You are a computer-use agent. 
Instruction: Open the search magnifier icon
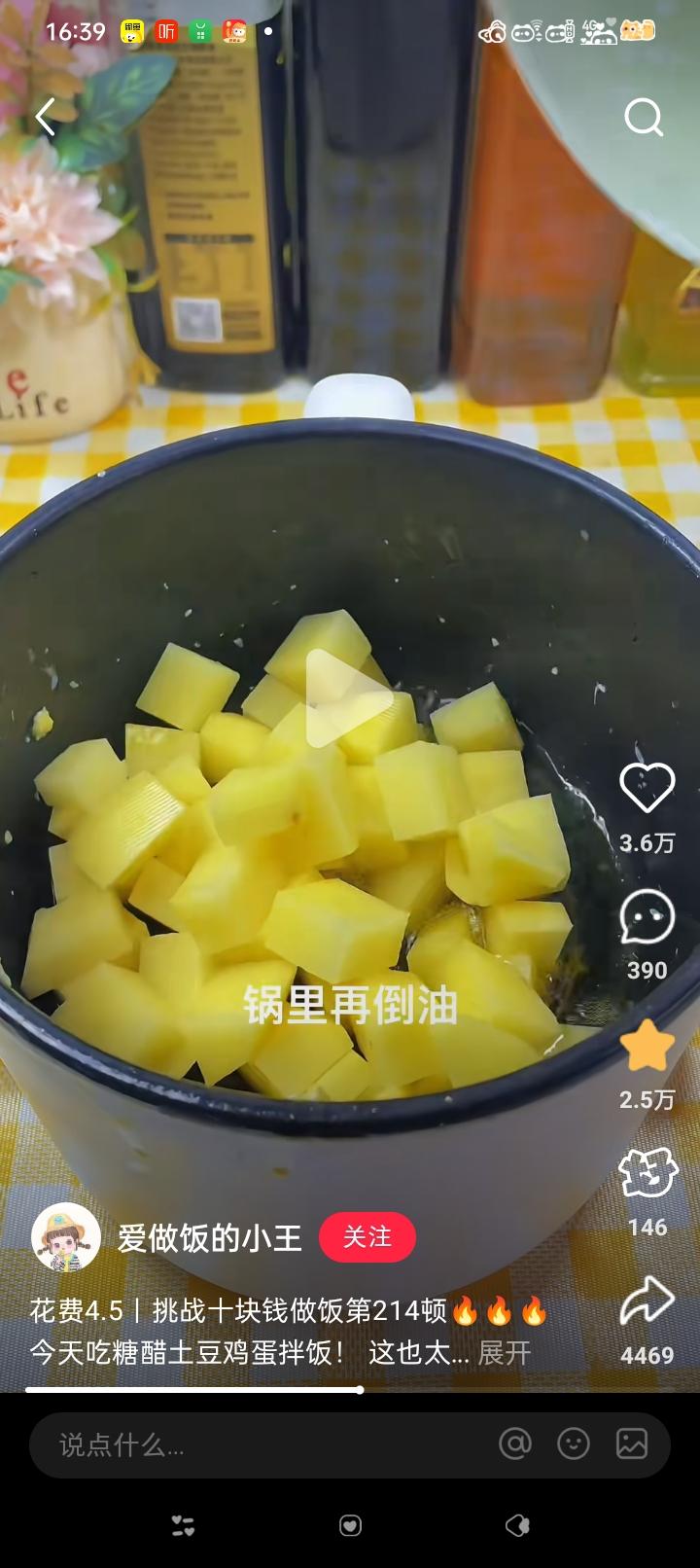tap(643, 118)
